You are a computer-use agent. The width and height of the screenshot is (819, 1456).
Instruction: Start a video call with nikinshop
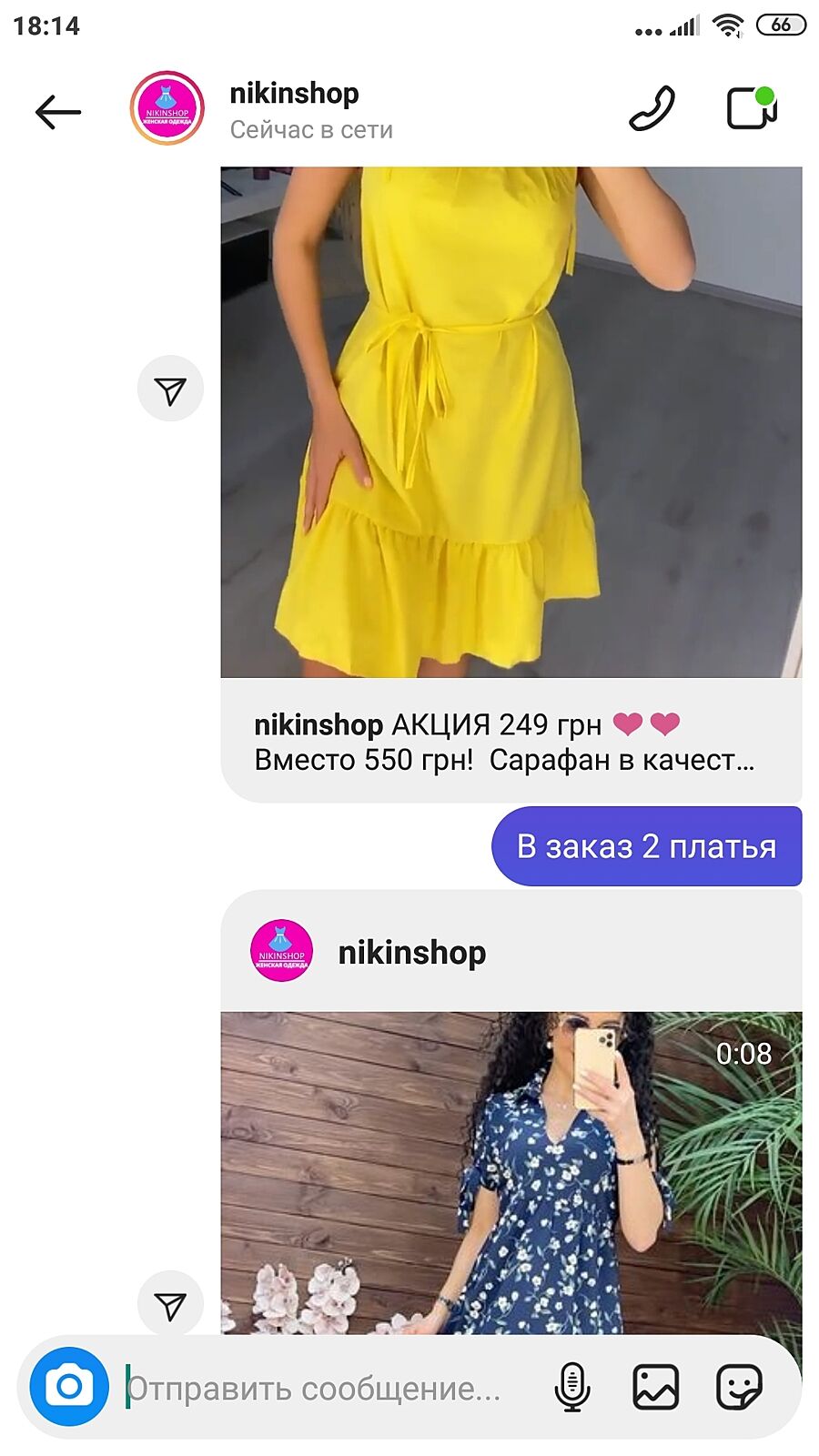[751, 109]
